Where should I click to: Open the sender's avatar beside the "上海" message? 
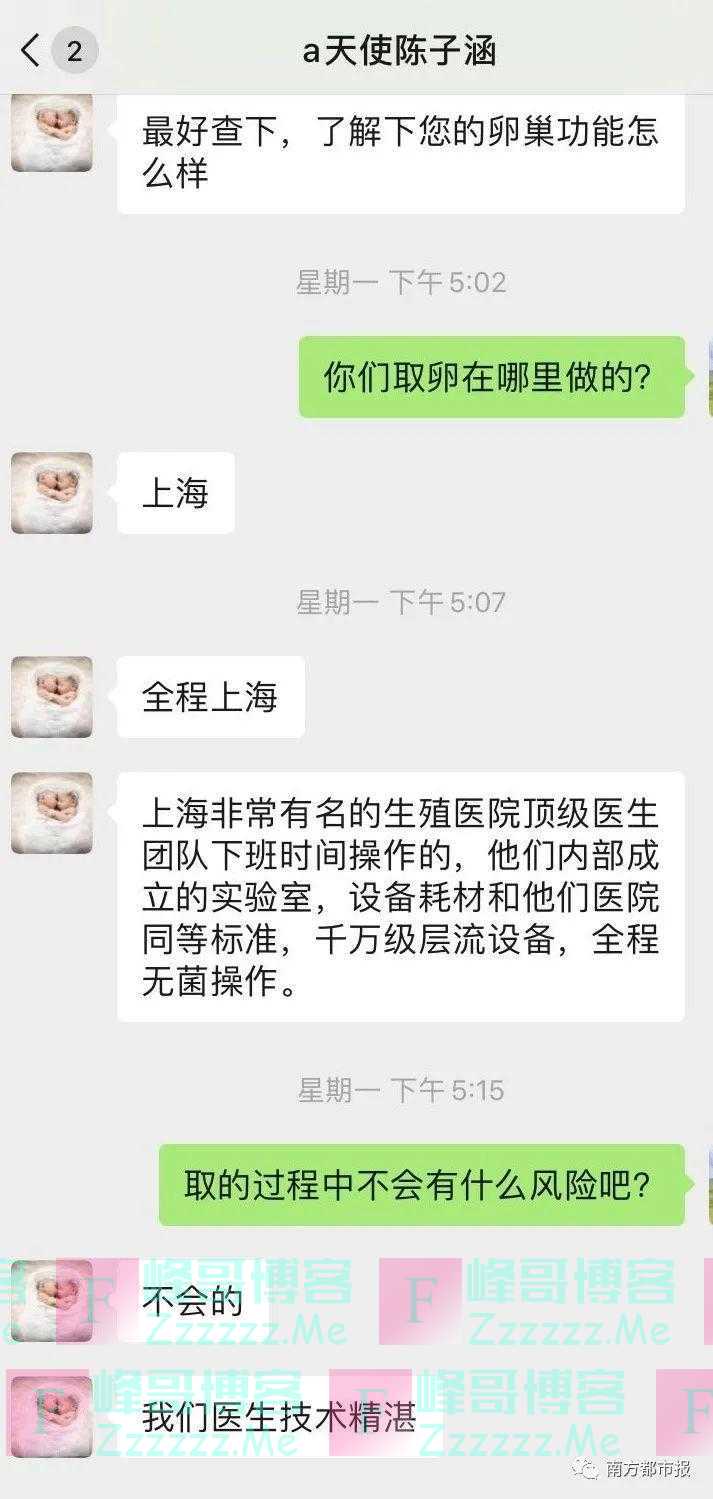click(x=52, y=493)
